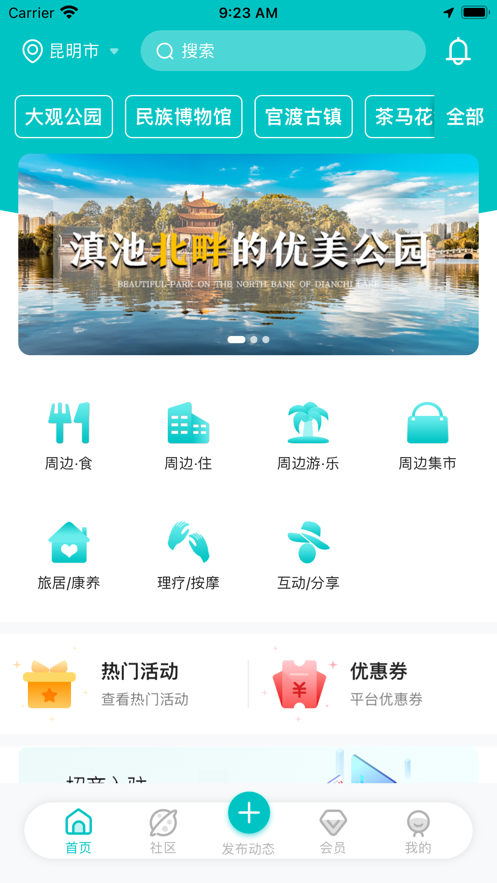Open 周边集市 category

427,436
